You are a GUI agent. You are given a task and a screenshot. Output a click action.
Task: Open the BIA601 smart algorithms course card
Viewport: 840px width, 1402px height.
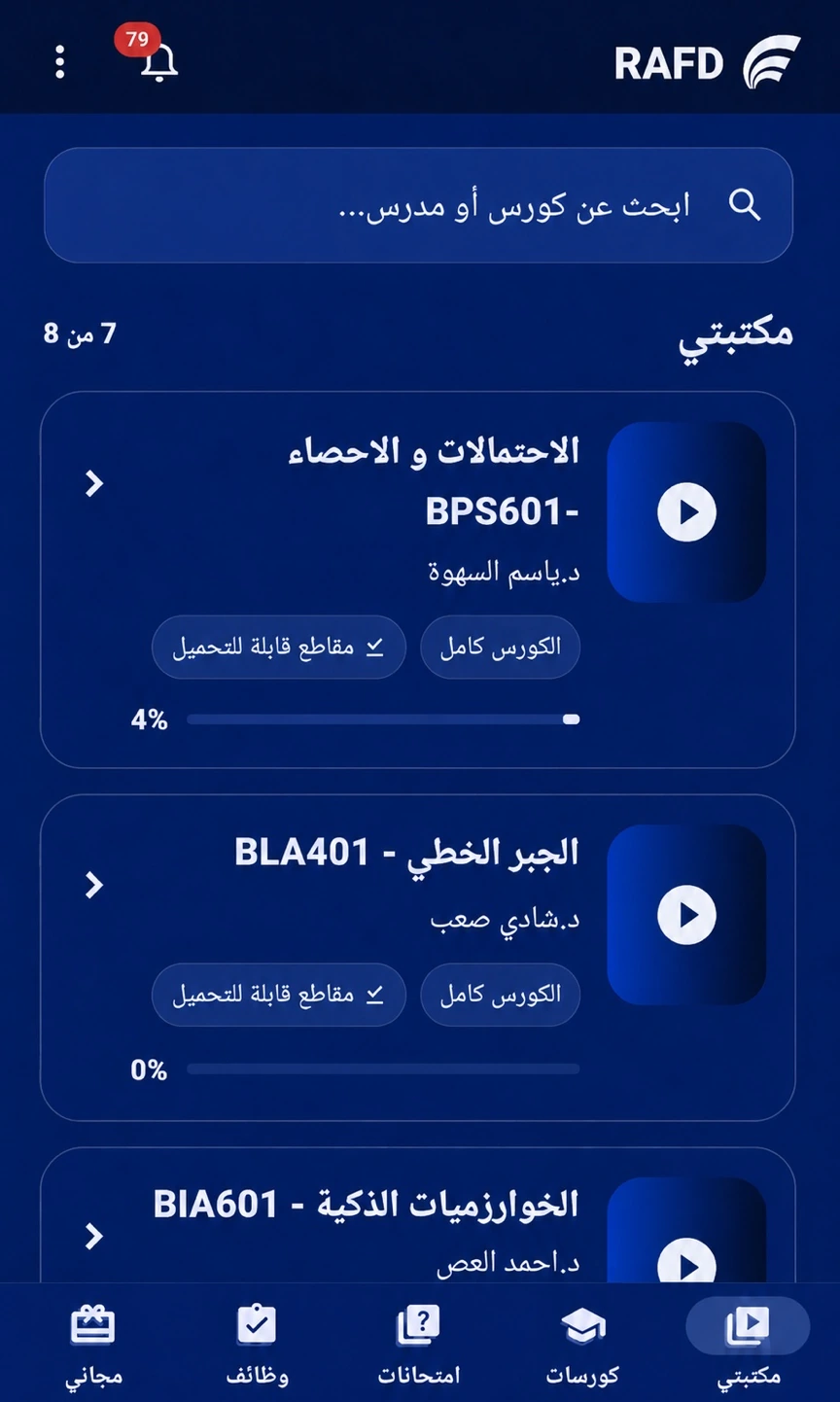418,1215
